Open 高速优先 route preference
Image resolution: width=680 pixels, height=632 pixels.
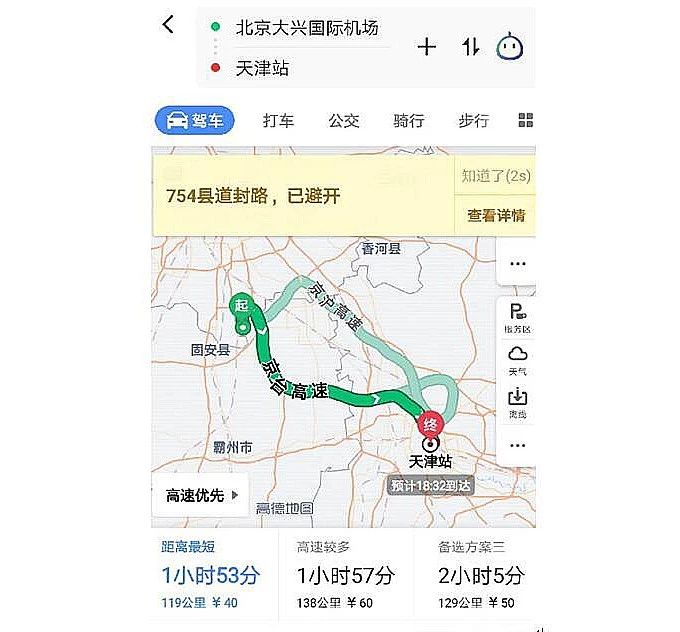click(201, 494)
